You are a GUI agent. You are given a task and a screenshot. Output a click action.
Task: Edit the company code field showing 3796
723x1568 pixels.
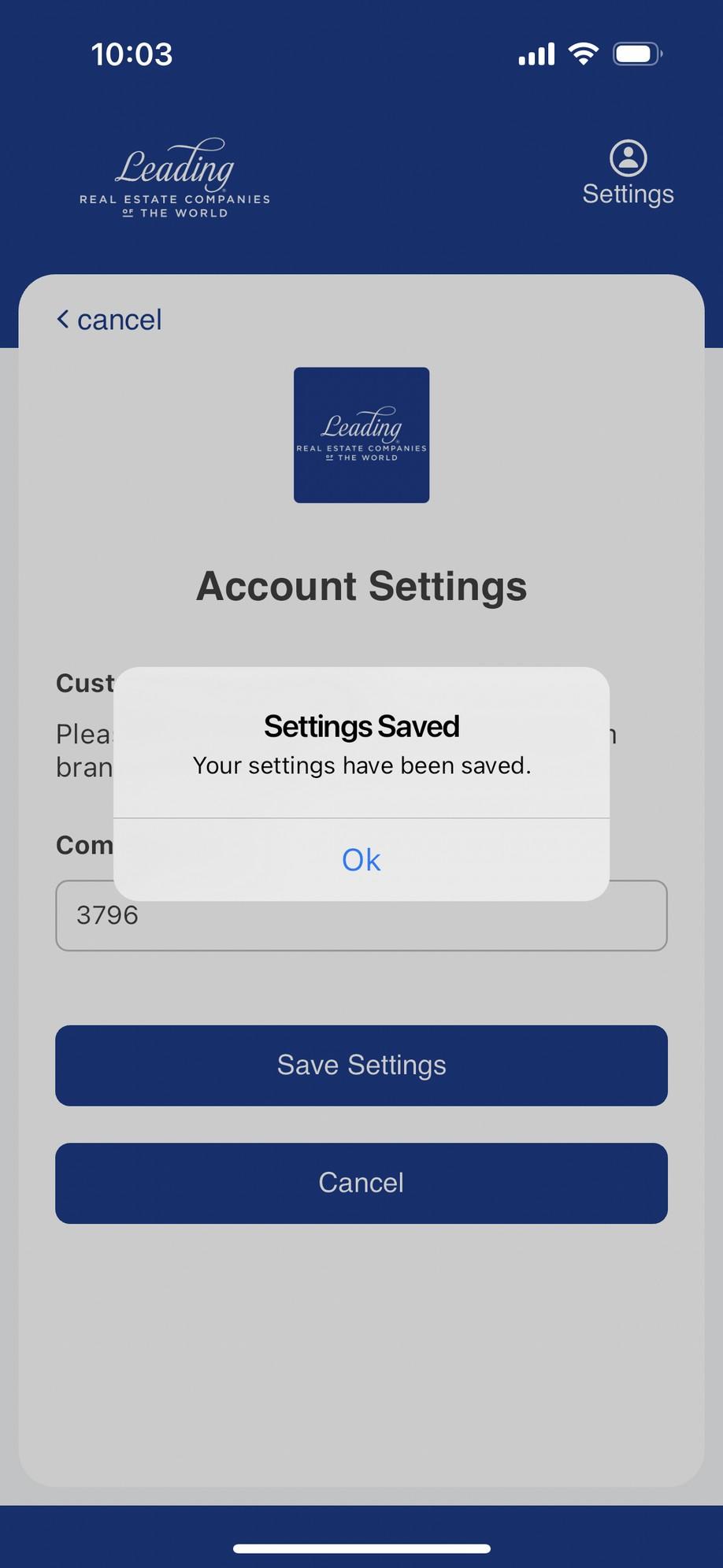pos(361,915)
